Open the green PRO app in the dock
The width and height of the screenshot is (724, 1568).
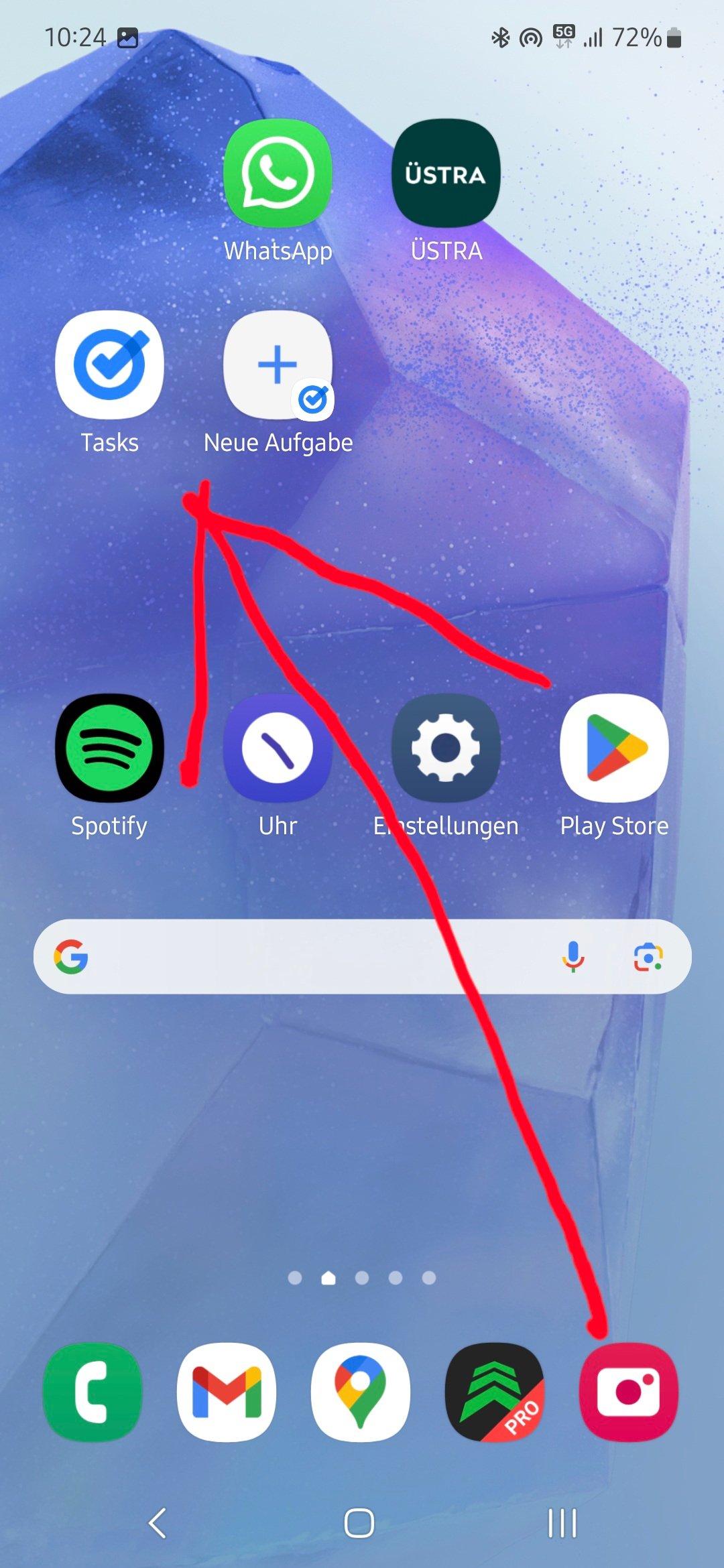[495, 1392]
